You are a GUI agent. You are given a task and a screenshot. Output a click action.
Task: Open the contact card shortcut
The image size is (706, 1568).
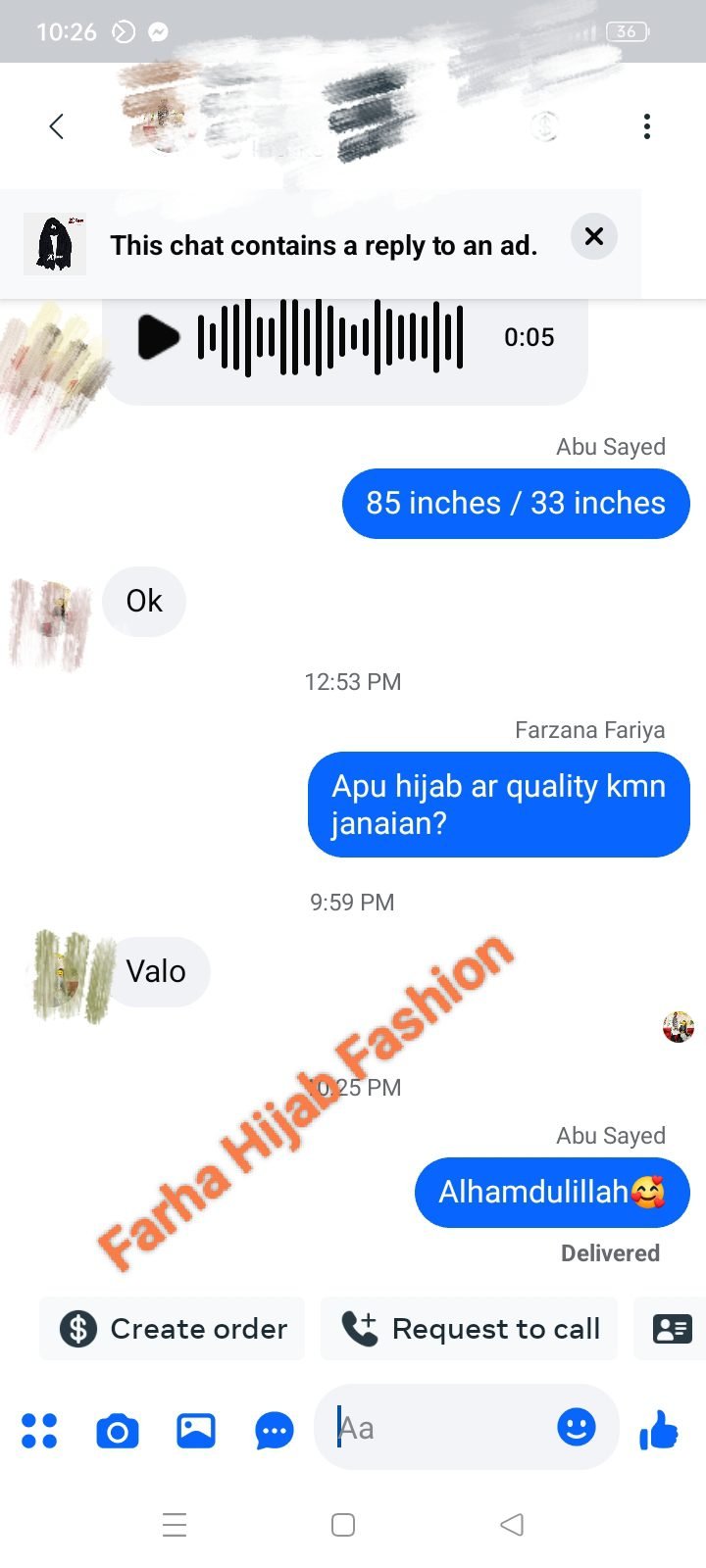pos(672,1329)
